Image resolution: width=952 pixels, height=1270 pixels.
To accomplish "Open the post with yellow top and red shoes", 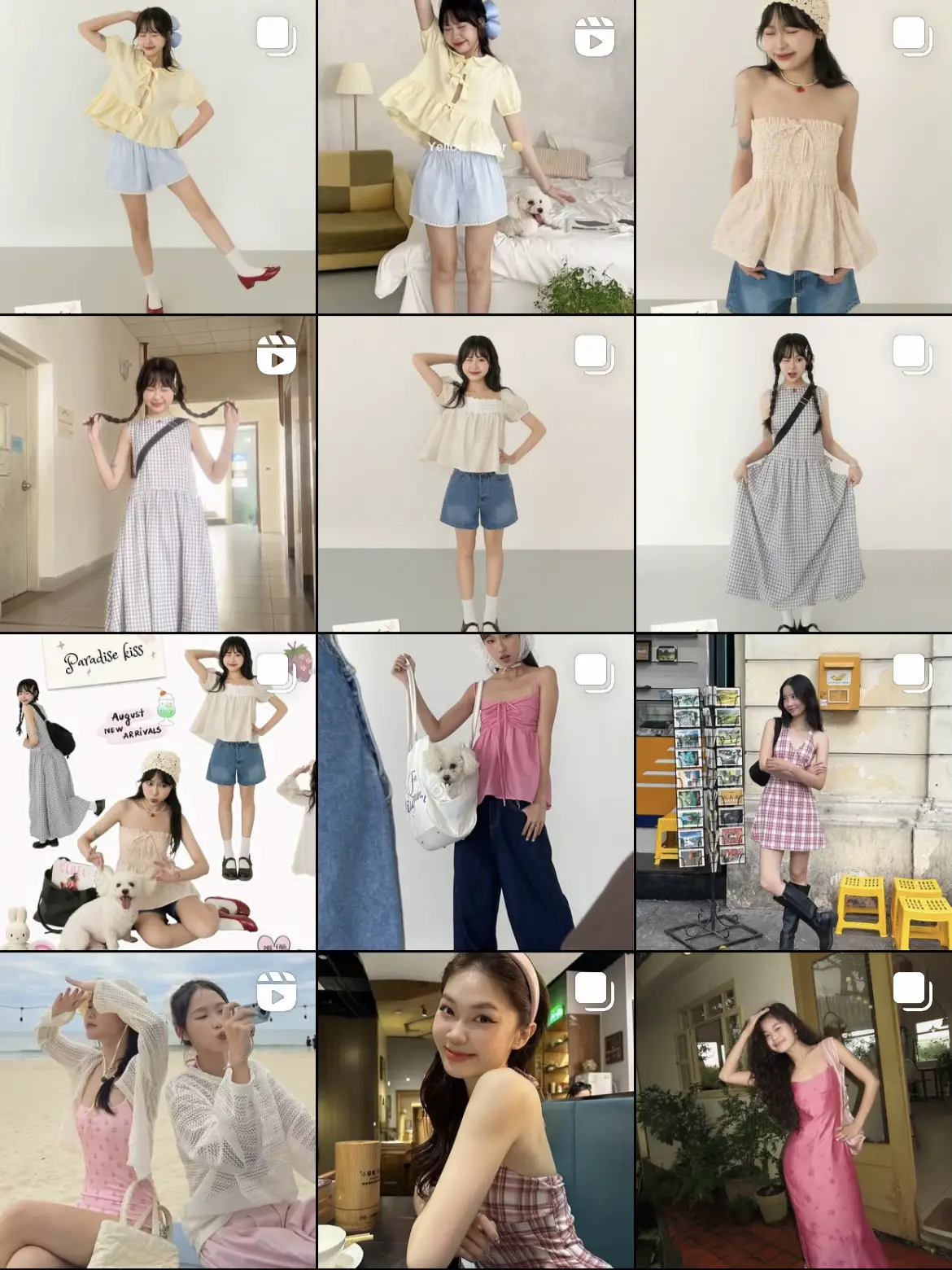I will 158,156.
